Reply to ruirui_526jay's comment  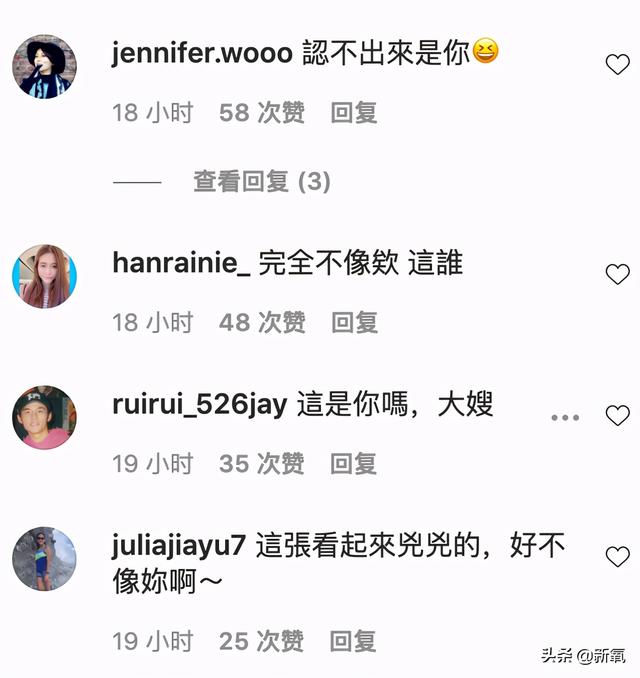tap(353, 463)
